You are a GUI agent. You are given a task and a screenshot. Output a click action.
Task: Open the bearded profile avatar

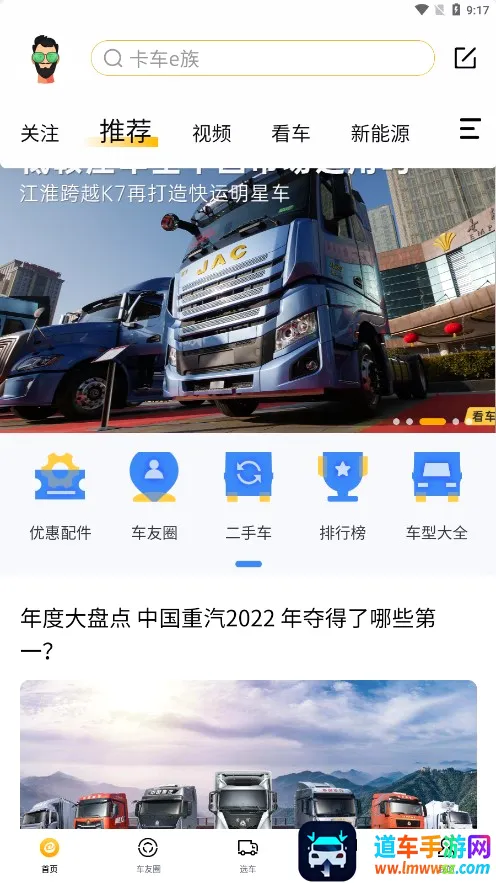click(44, 59)
